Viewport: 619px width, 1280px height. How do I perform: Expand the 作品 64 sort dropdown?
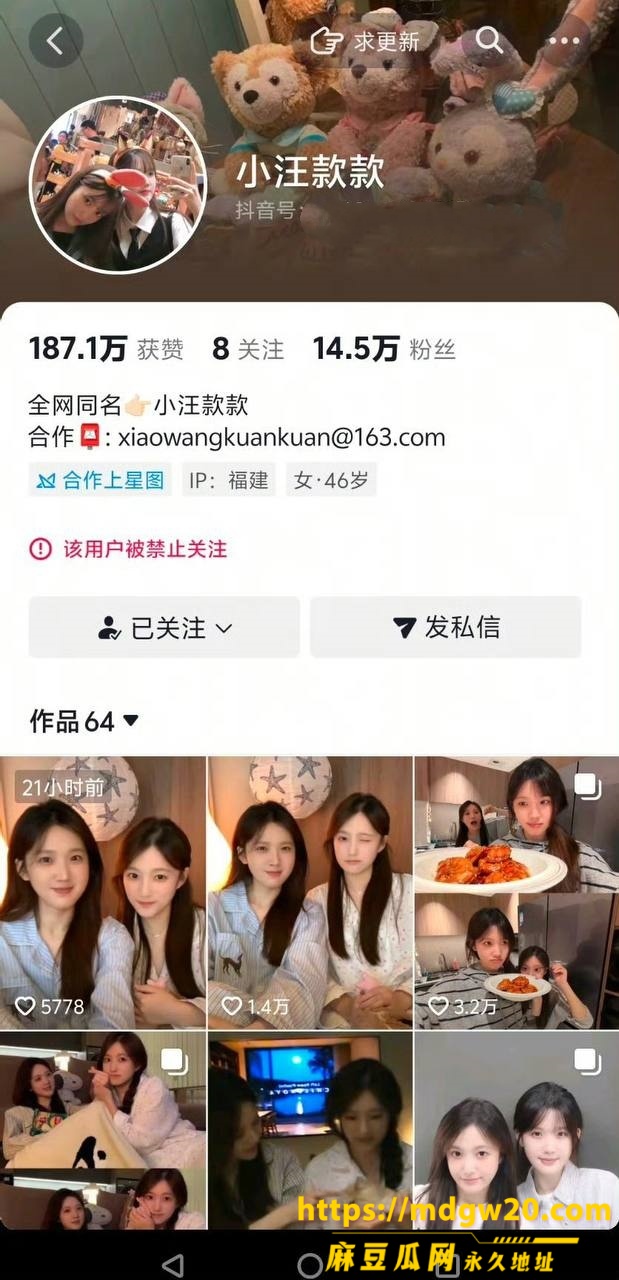[x=84, y=721]
